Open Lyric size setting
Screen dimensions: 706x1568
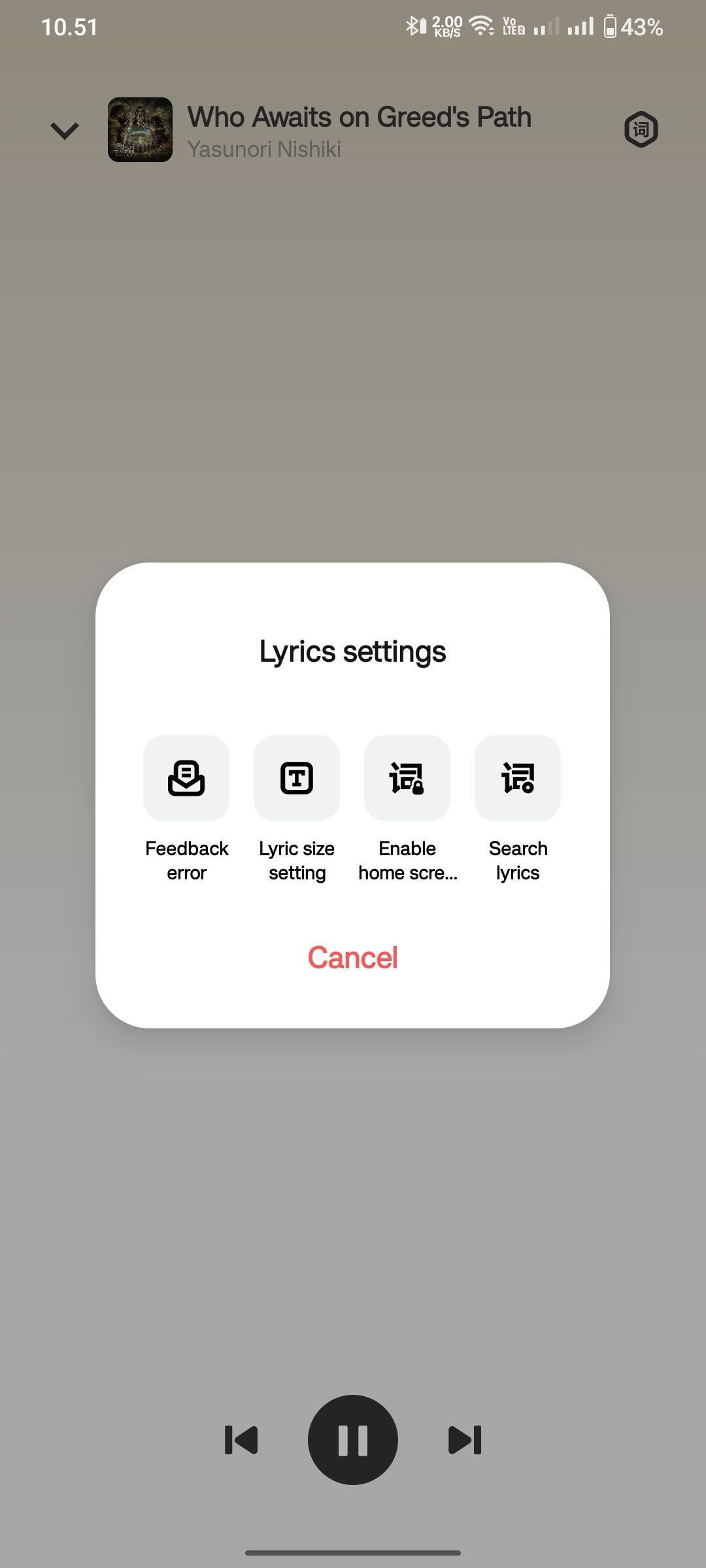pos(297,778)
